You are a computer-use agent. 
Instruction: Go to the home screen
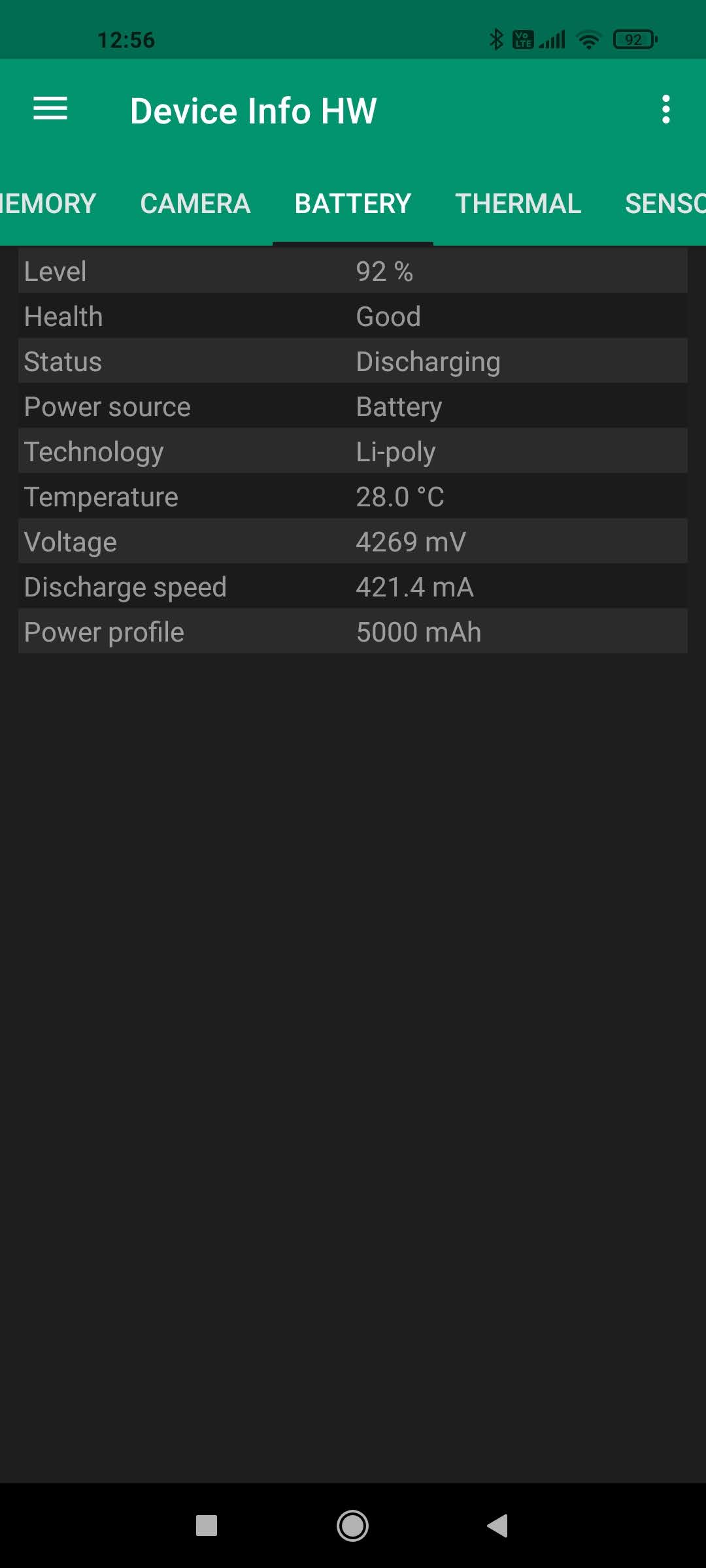pyautogui.click(x=352, y=1526)
